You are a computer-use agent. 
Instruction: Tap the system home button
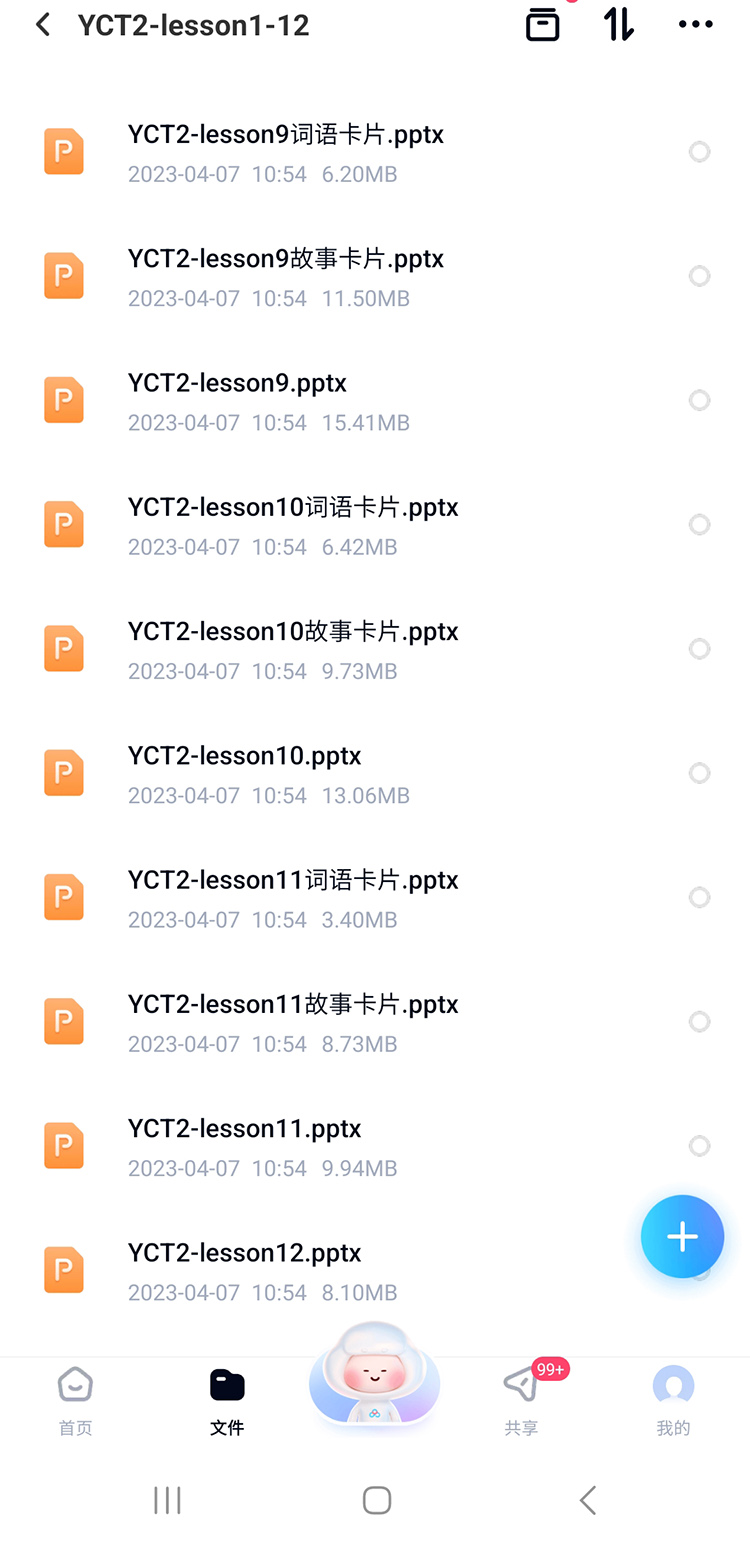[376, 1500]
